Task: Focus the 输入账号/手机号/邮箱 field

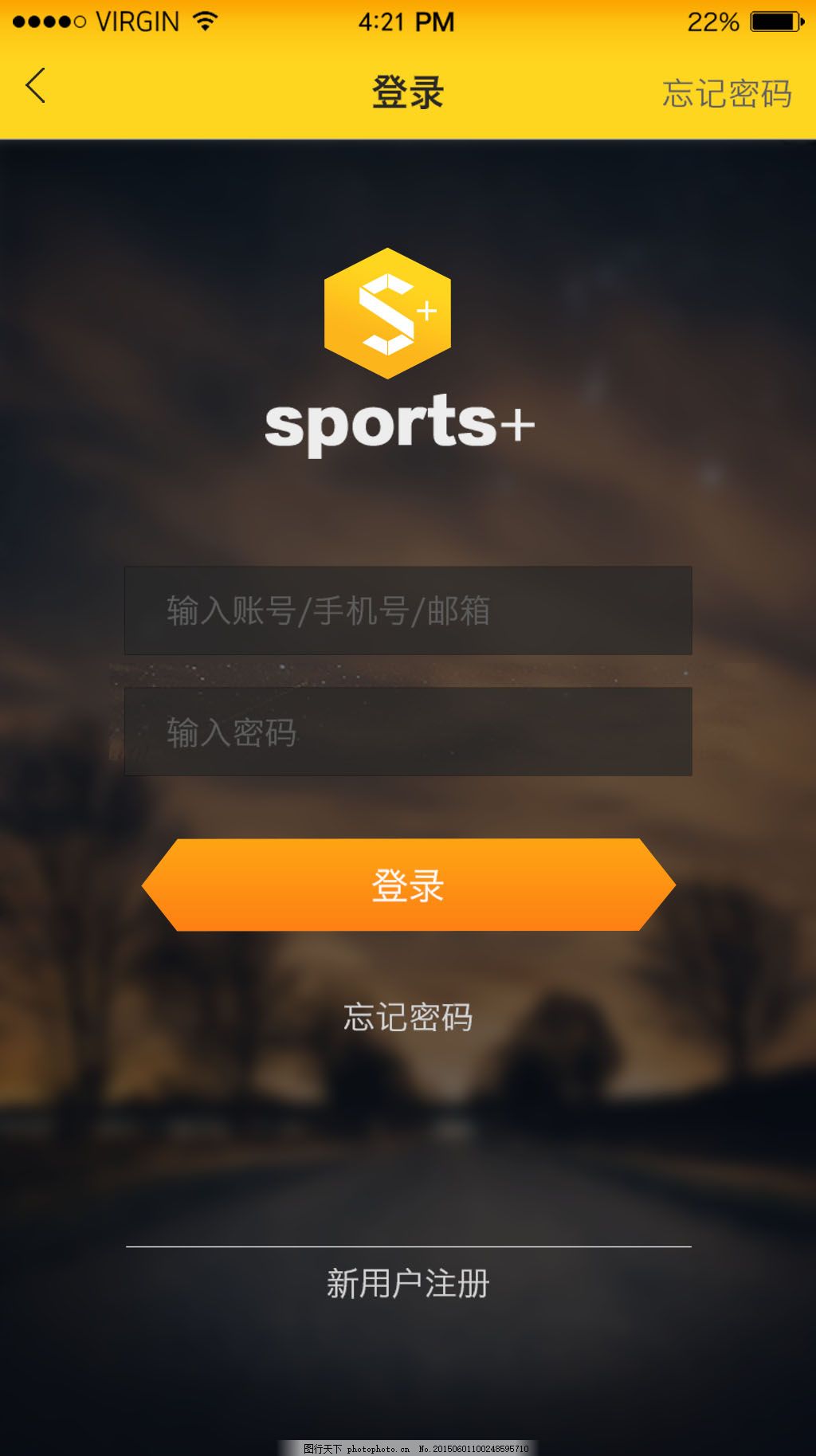Action: point(408,610)
